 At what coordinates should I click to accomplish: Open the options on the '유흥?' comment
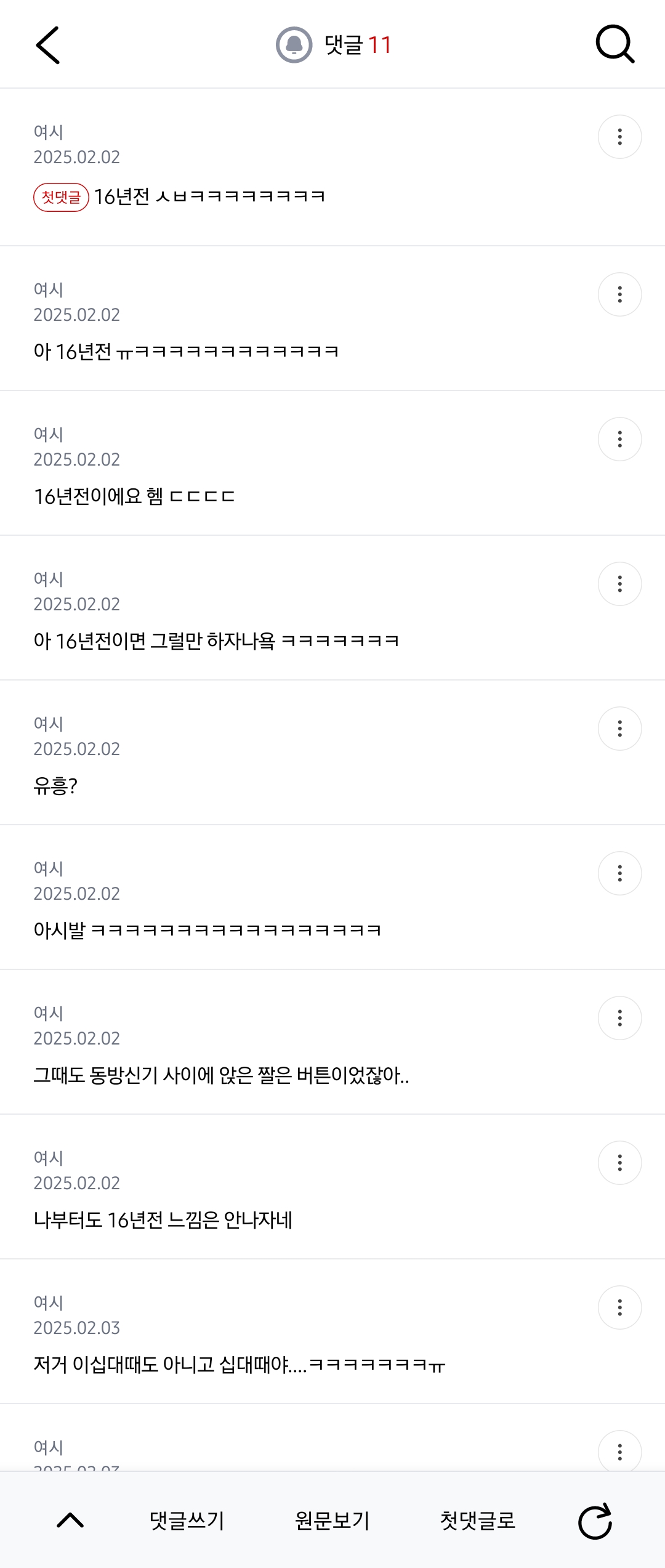[x=619, y=729]
